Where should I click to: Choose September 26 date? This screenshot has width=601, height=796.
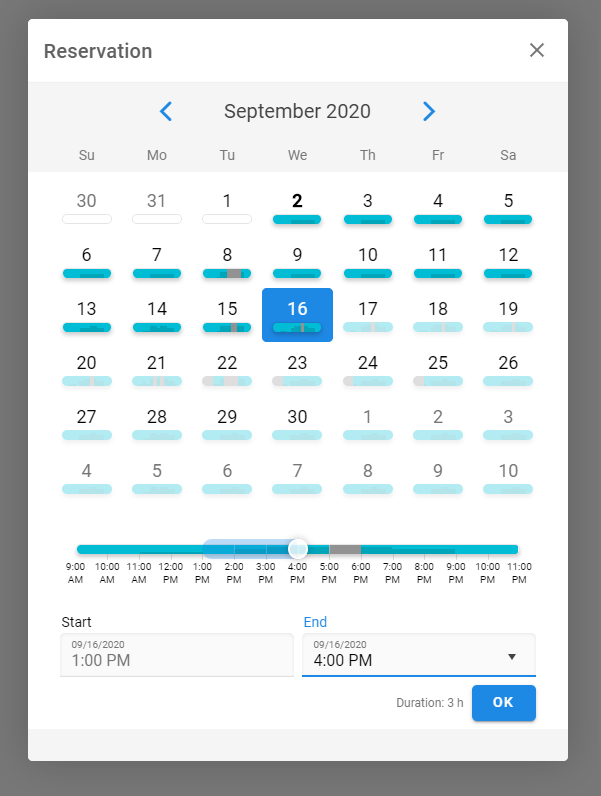click(x=508, y=366)
